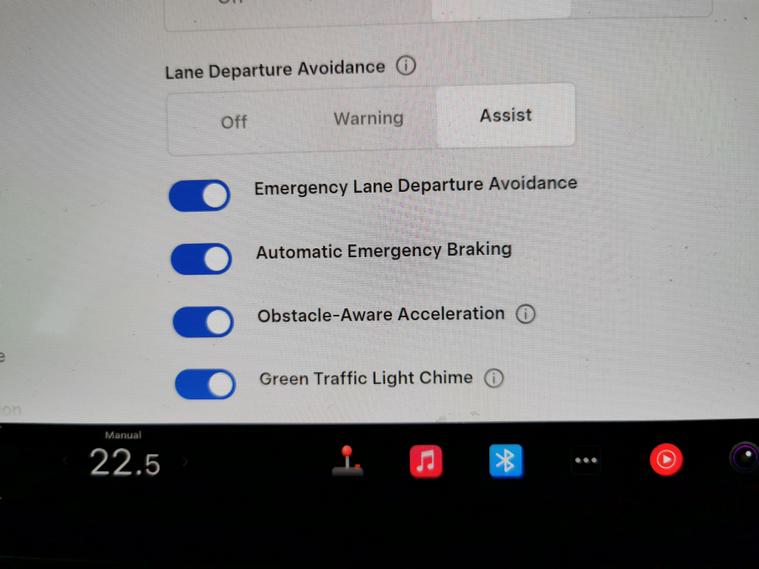Toggle Emergency Lane Departure Avoidance switch

200,195
